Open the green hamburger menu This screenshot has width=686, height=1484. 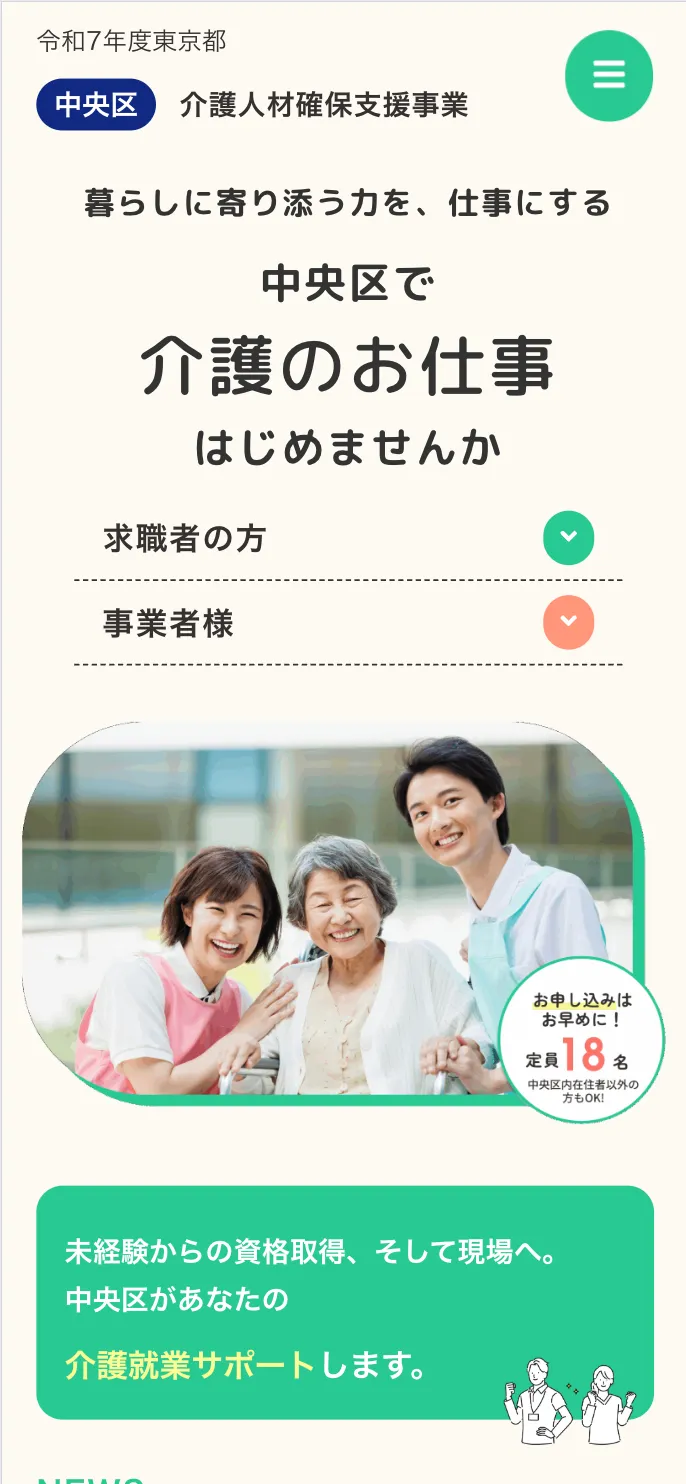[x=608, y=76]
